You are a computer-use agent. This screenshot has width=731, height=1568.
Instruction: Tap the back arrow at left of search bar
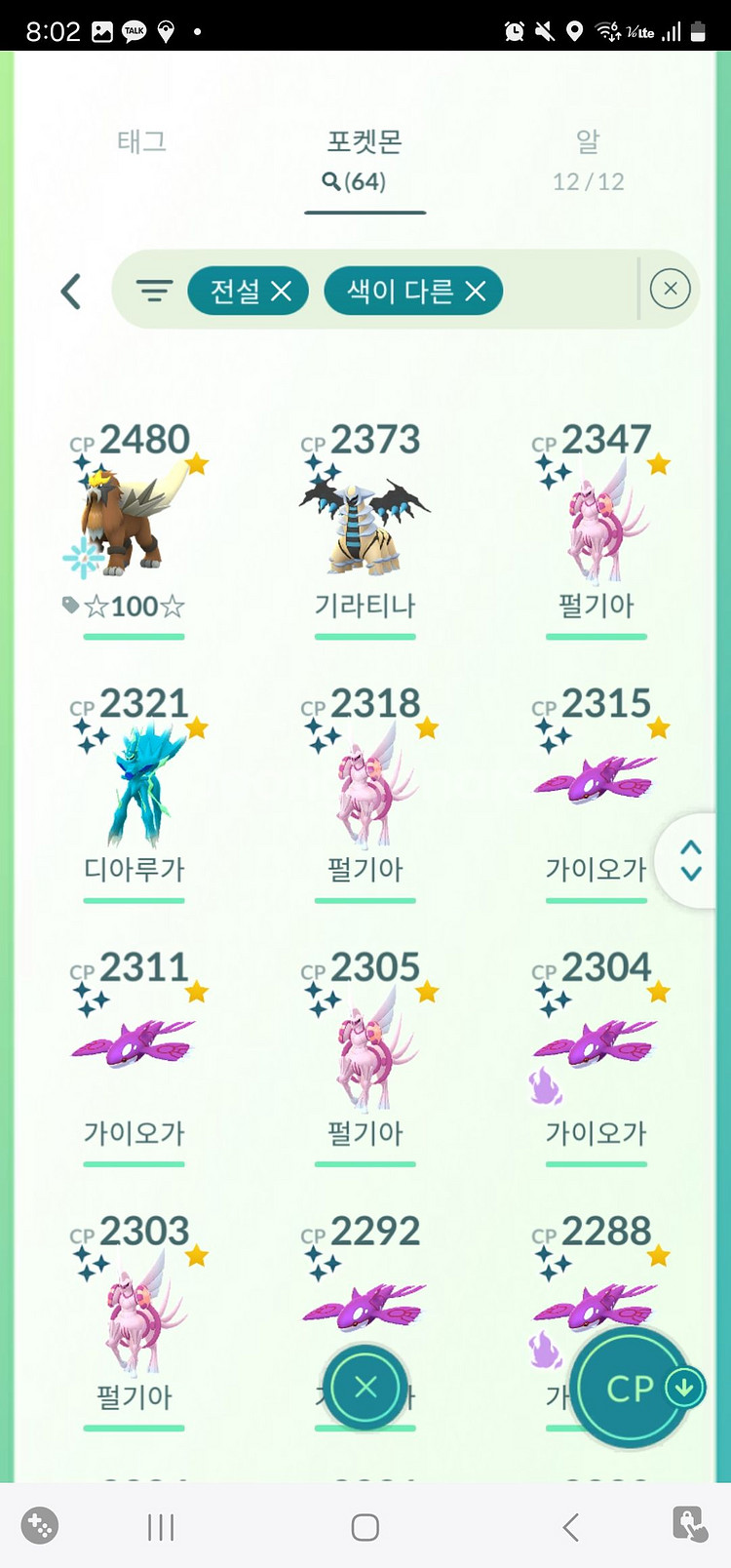click(68, 290)
